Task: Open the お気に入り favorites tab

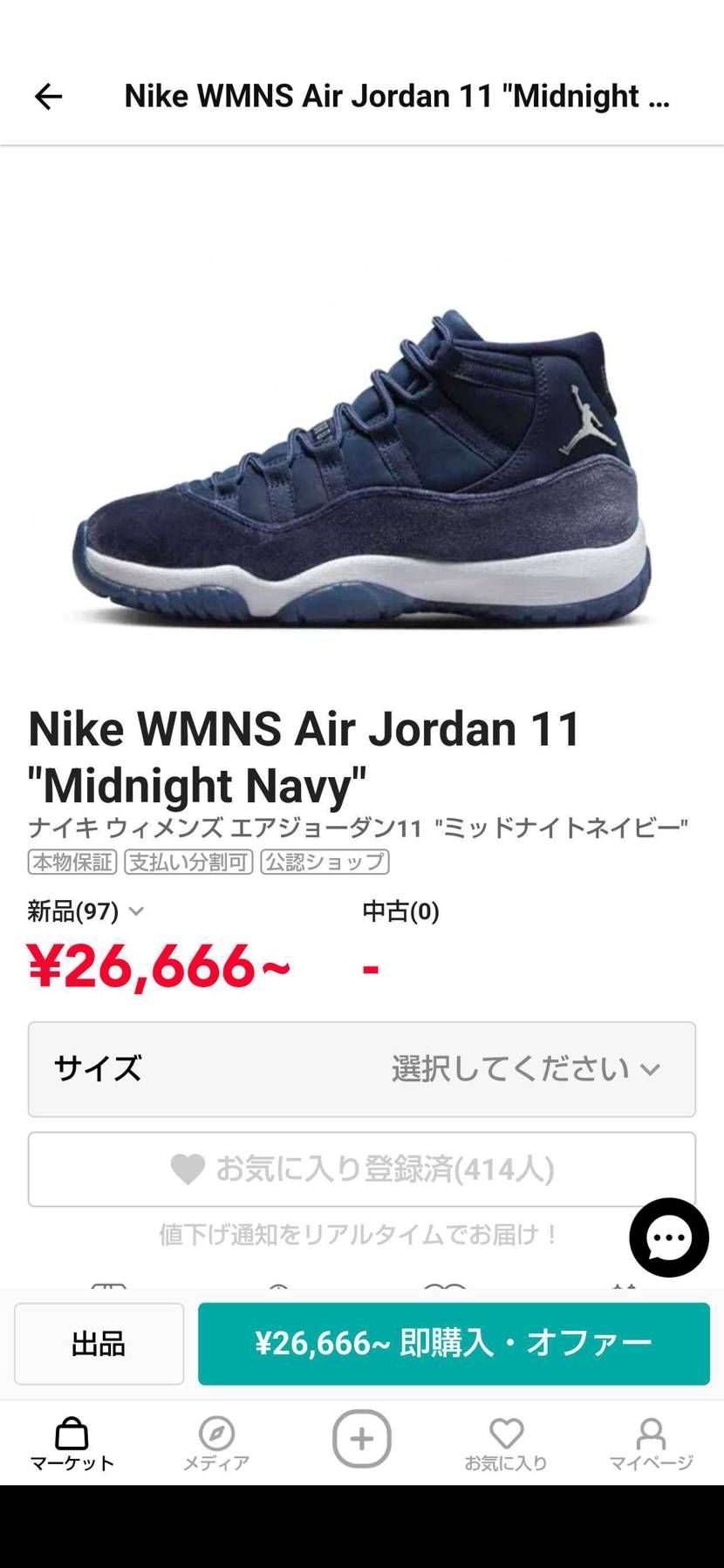Action: (506, 1444)
